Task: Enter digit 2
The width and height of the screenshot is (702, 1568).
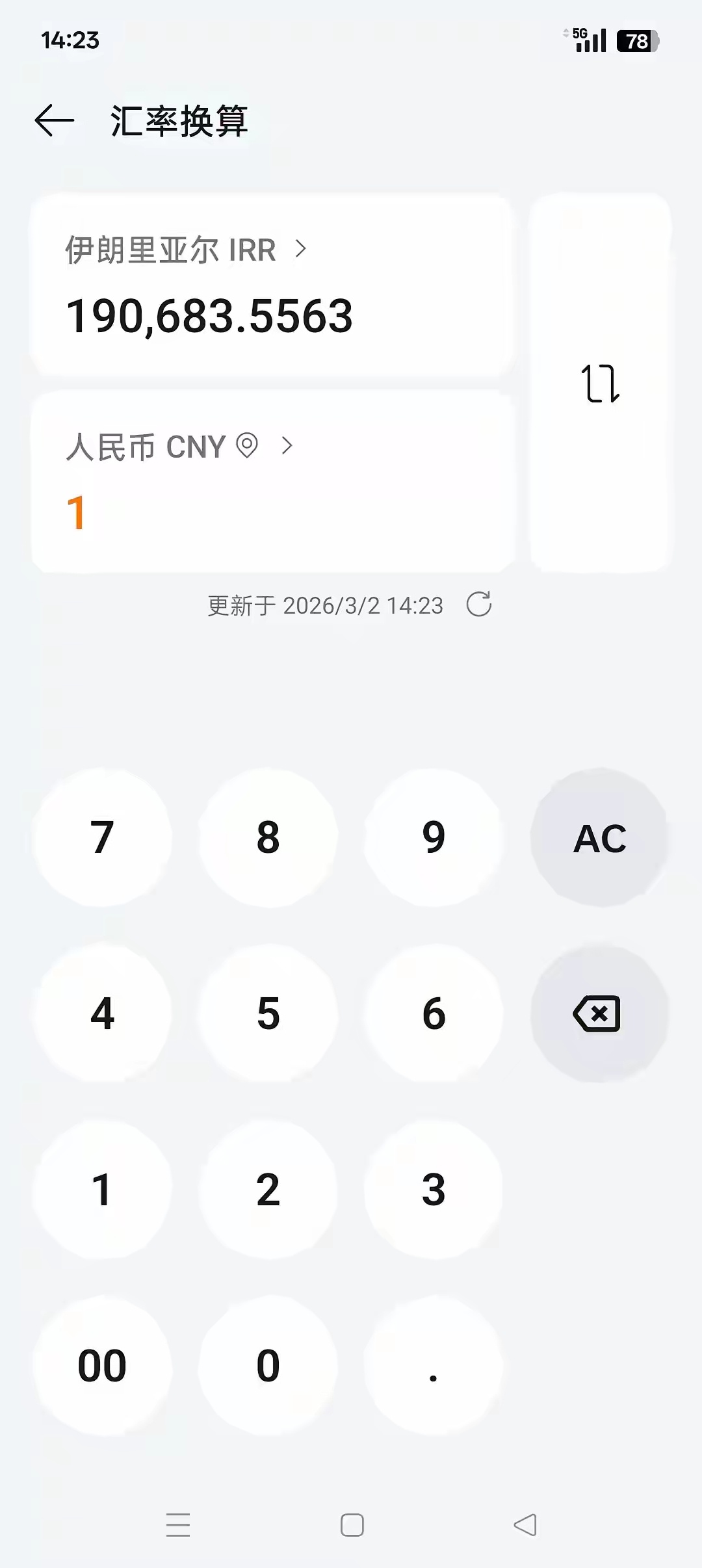Action: [268, 1190]
